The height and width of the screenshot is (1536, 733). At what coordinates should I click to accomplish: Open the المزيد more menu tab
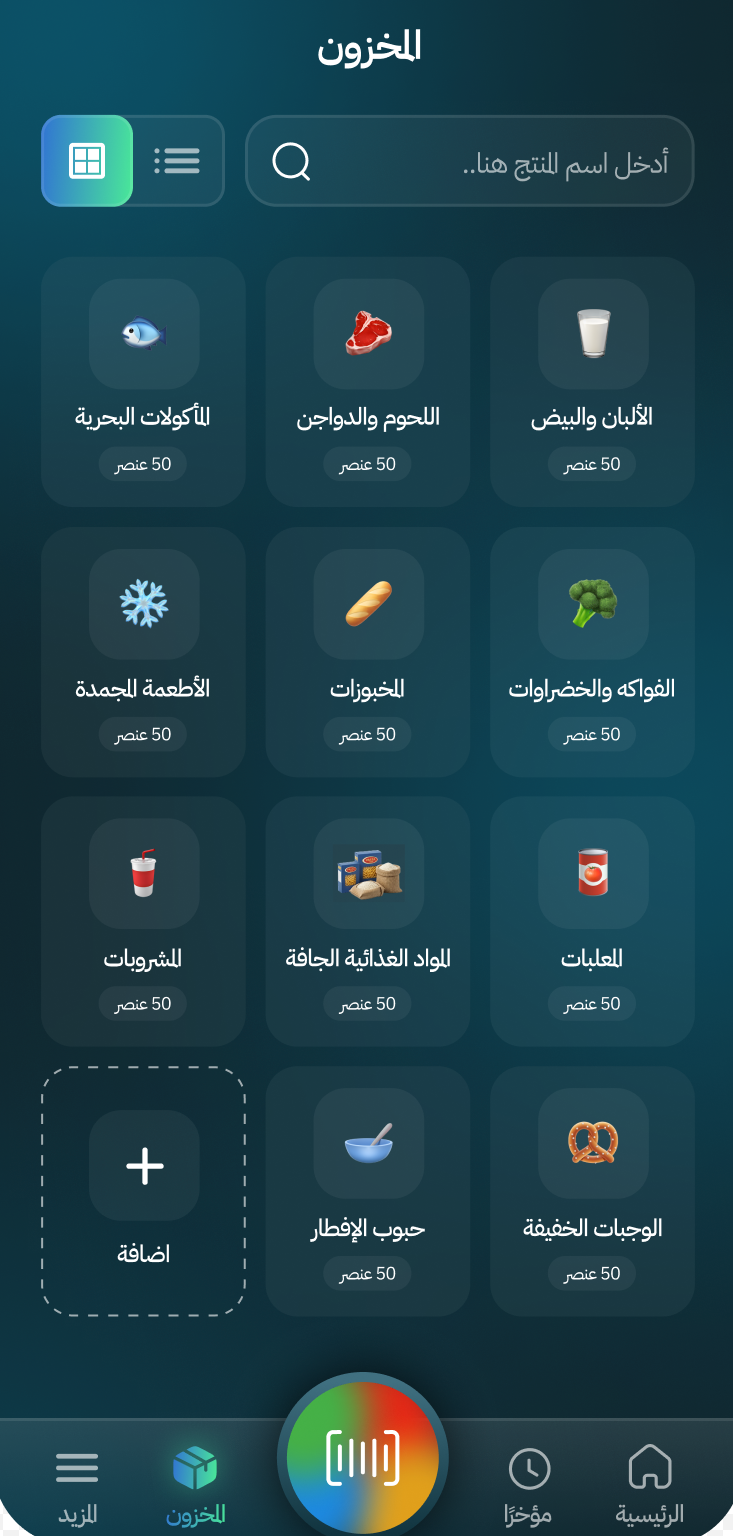[x=77, y=1484]
